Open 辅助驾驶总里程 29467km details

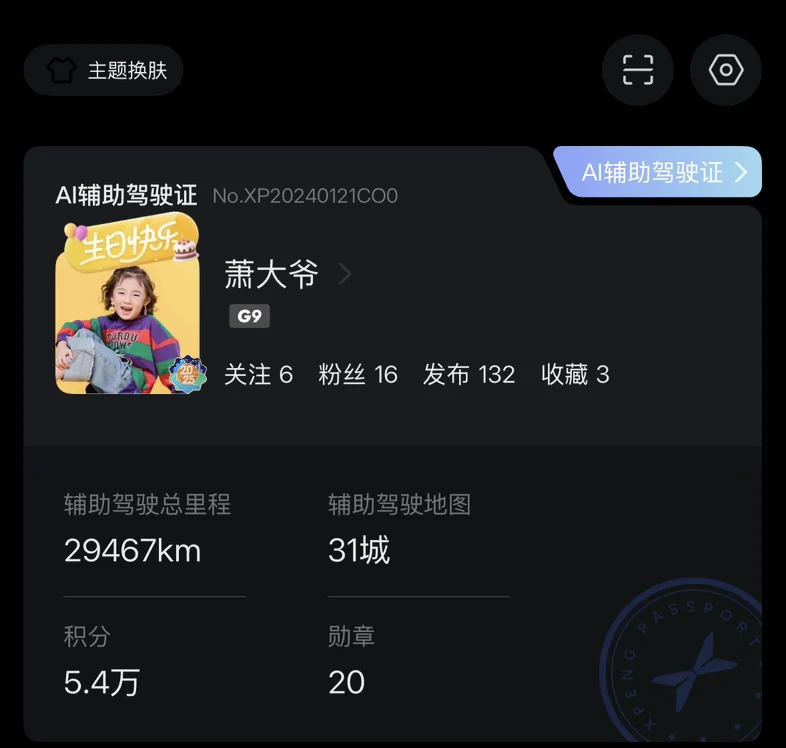(148, 530)
